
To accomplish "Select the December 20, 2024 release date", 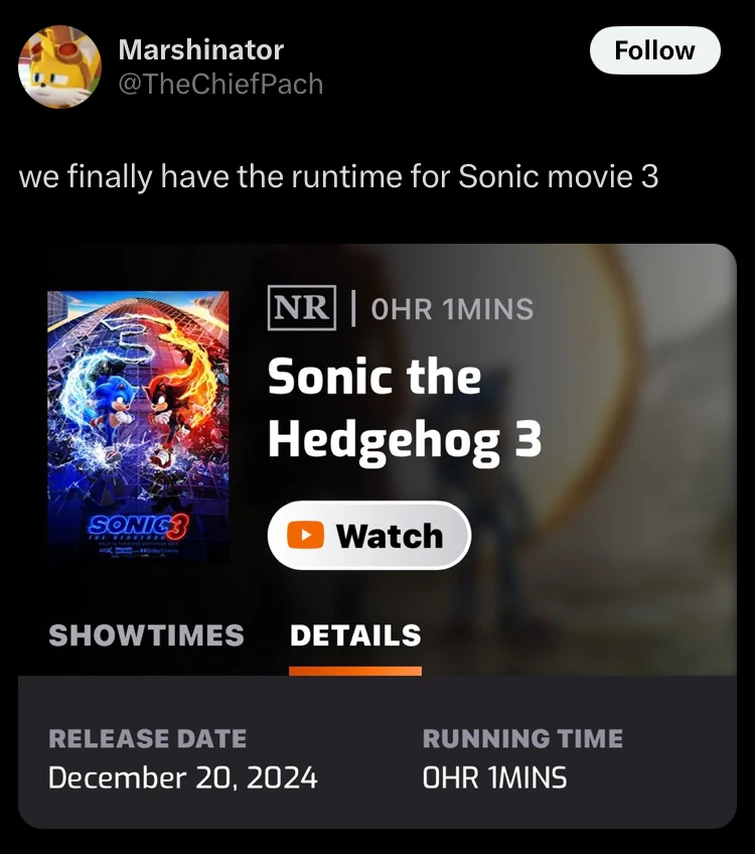I will 182,775.
